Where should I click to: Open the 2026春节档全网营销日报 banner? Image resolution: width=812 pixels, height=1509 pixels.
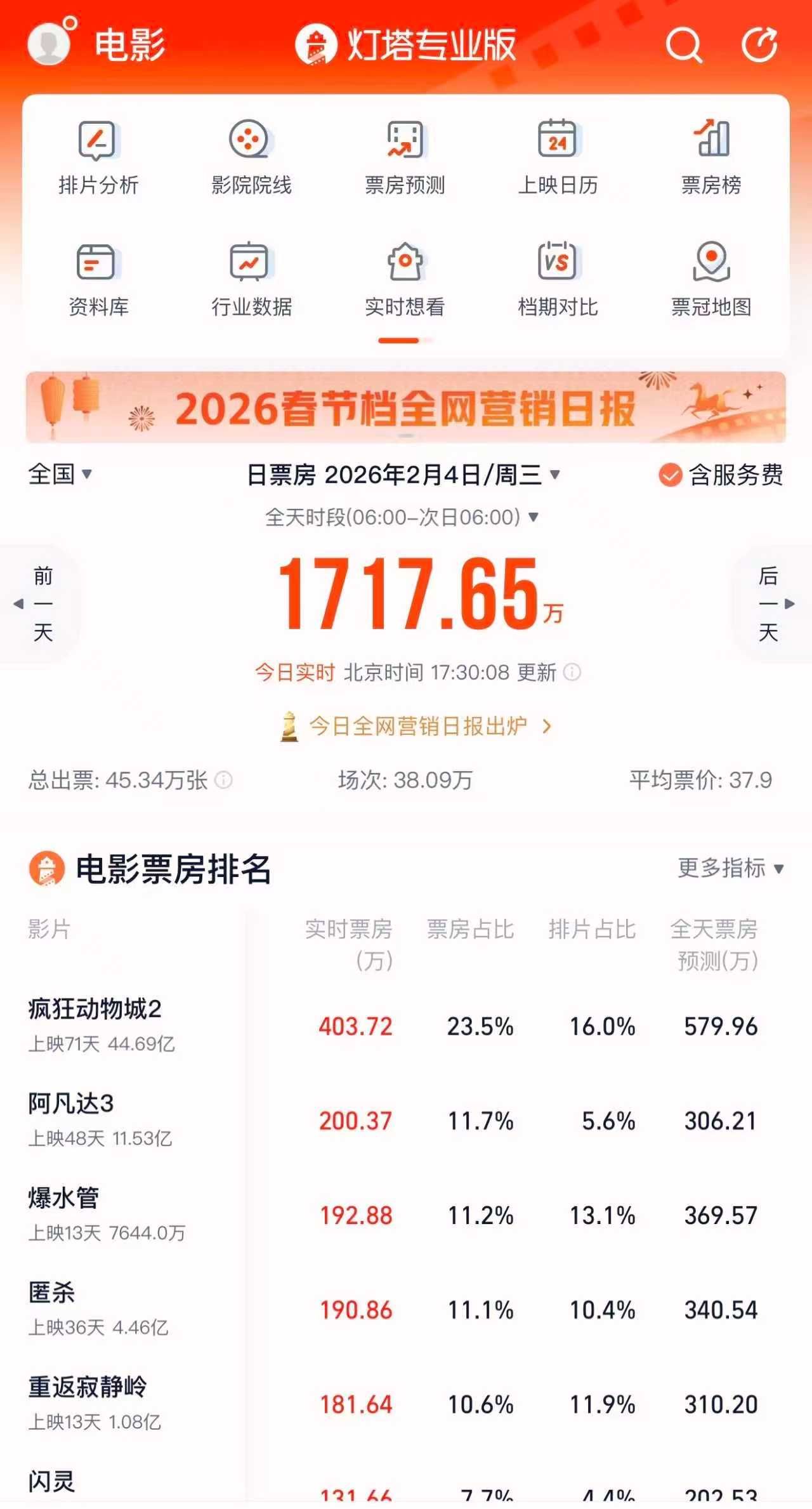click(406, 407)
